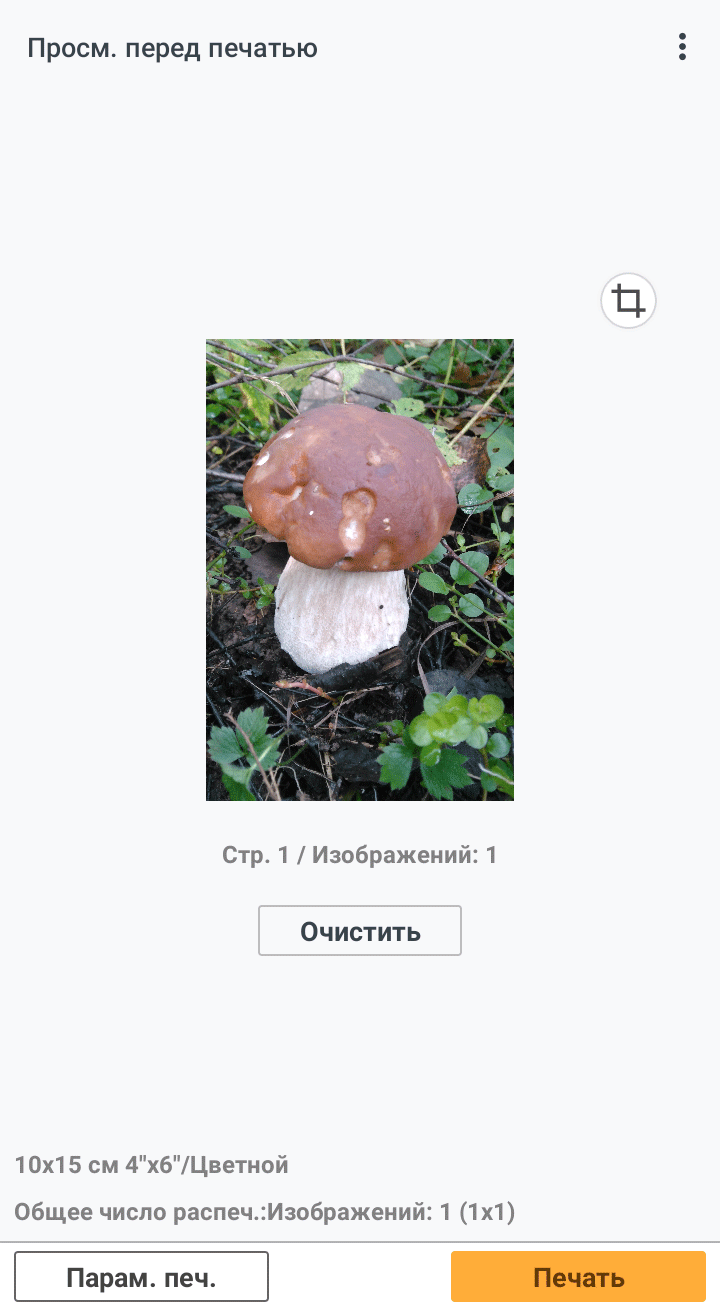Viewport: 720px width, 1315px height.
Task: Tap the crop icon above the photo
Action: [x=628, y=300]
